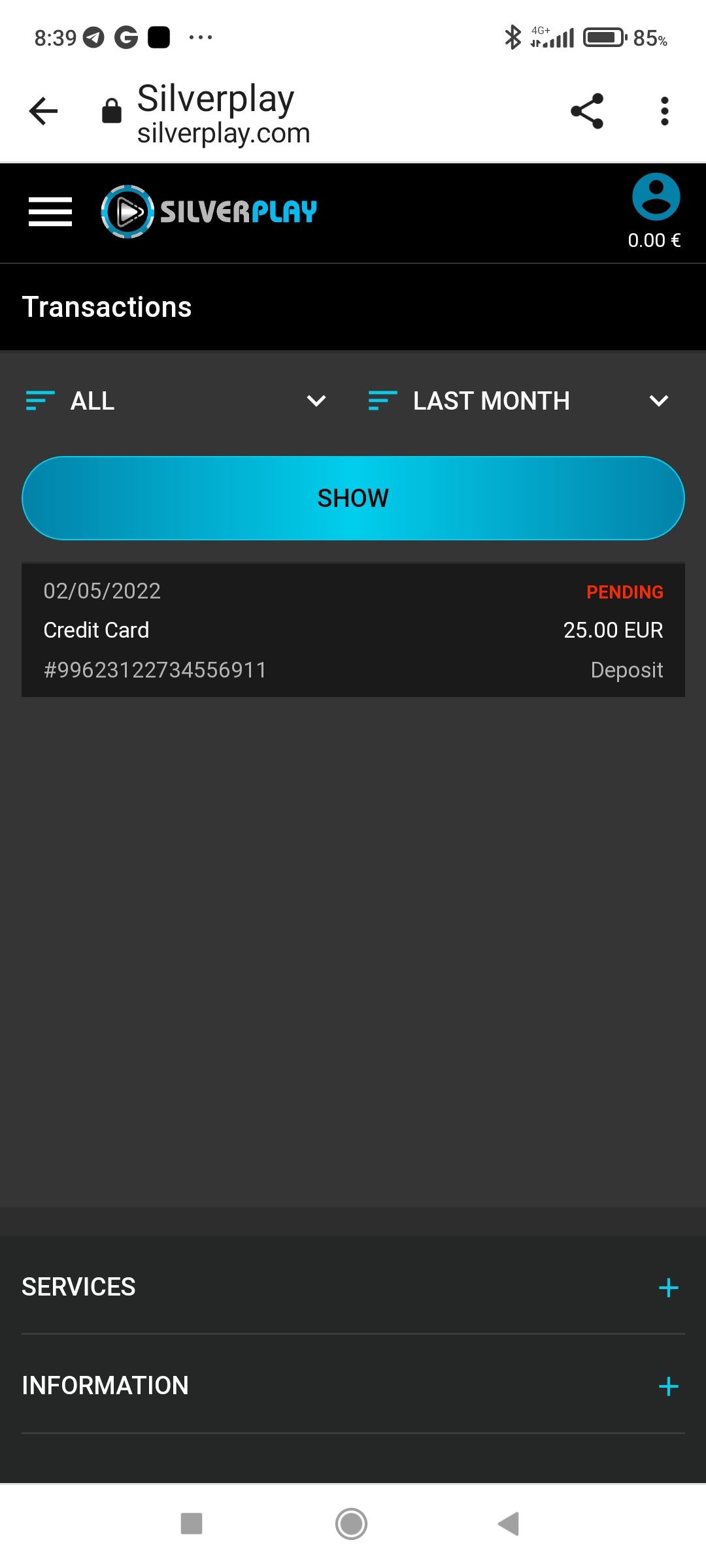Open recent apps from navigation bar
This screenshot has width=706, height=1568.
(x=192, y=1524)
